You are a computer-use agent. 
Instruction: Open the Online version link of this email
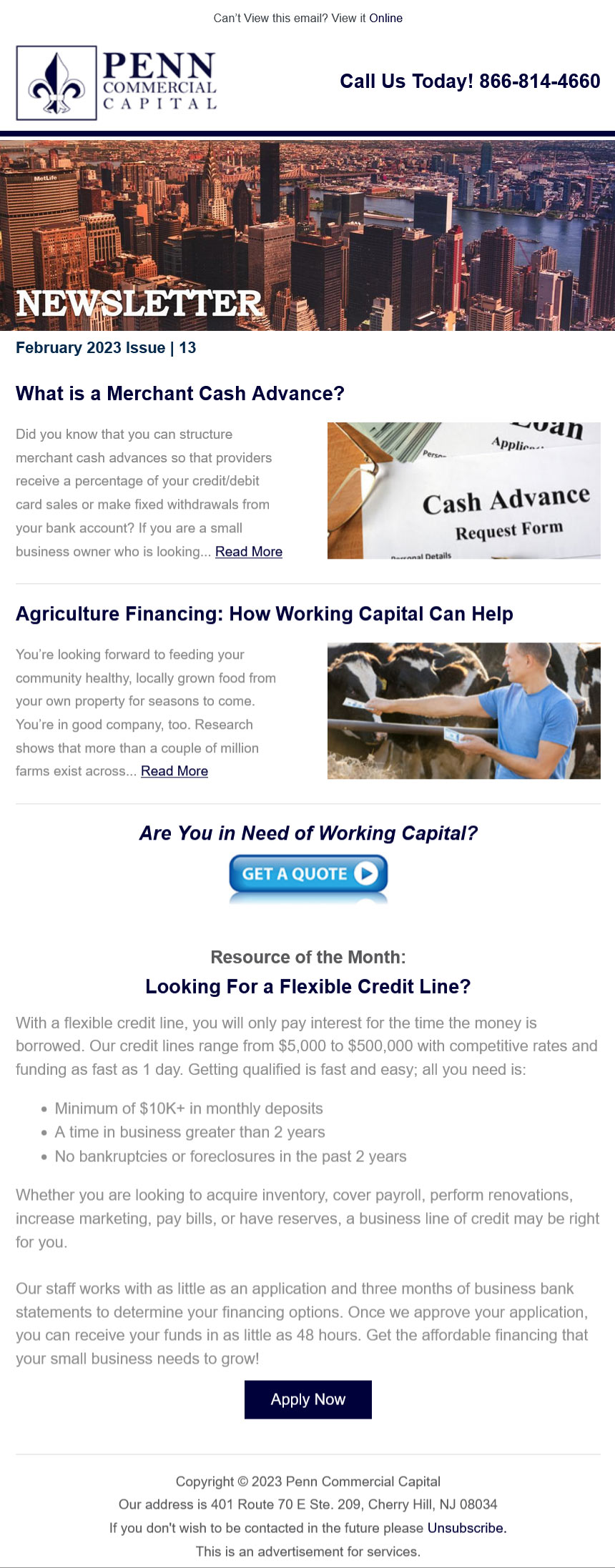[x=385, y=18]
